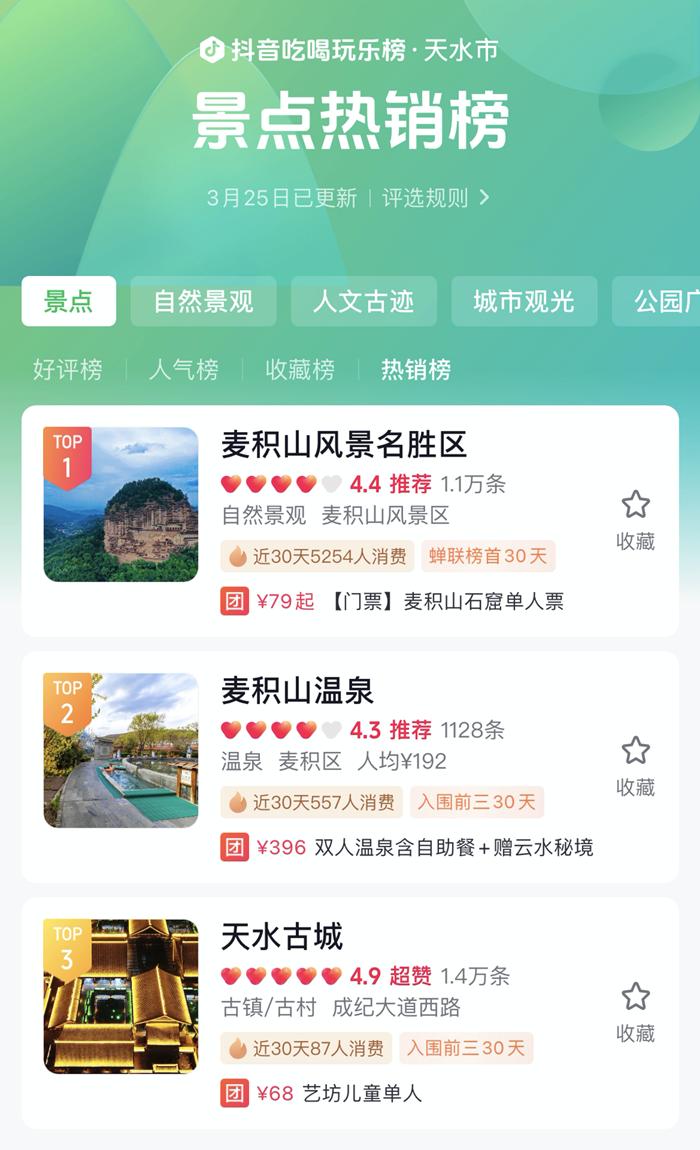Open the 麦积山风景名胜区 card
Screen dimensions: 700x1150
click(344, 445)
